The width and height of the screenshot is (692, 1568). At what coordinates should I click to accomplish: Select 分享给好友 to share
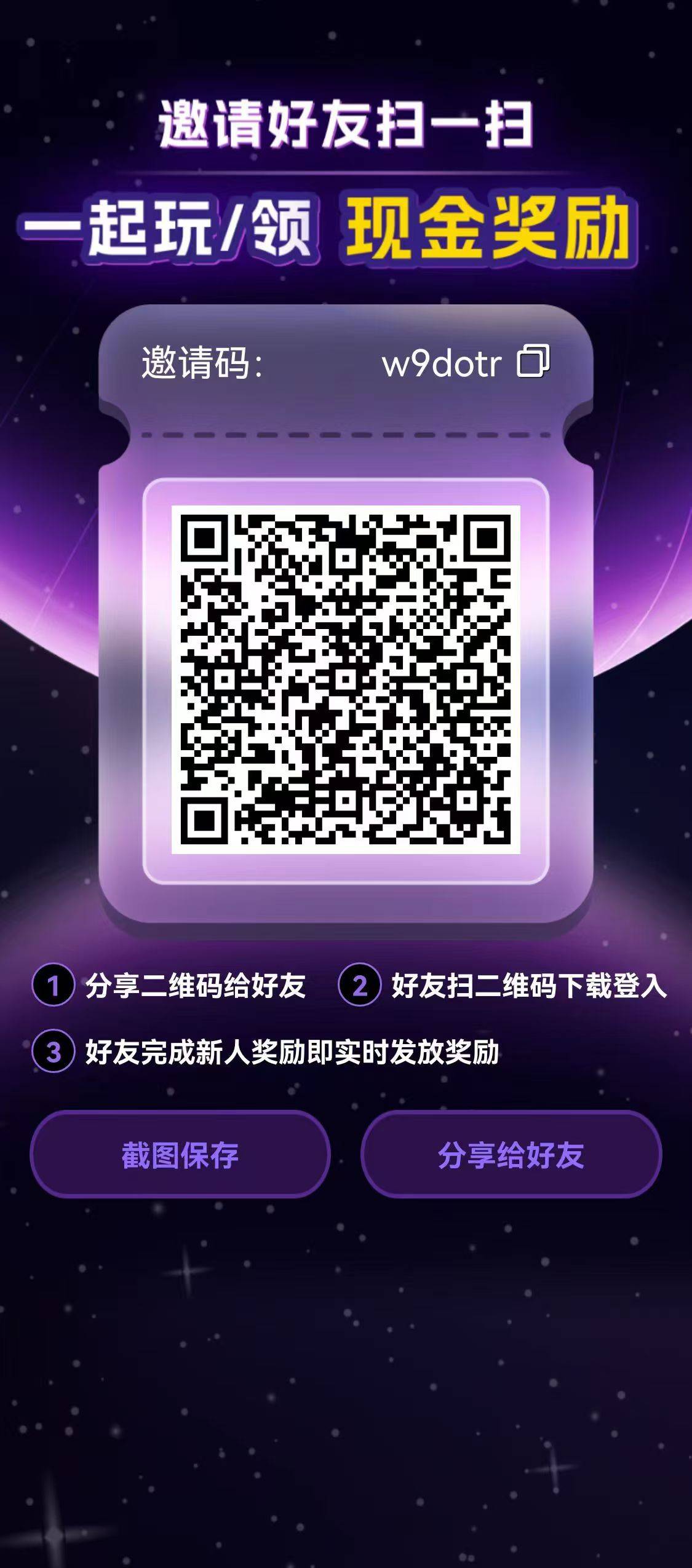click(511, 1154)
